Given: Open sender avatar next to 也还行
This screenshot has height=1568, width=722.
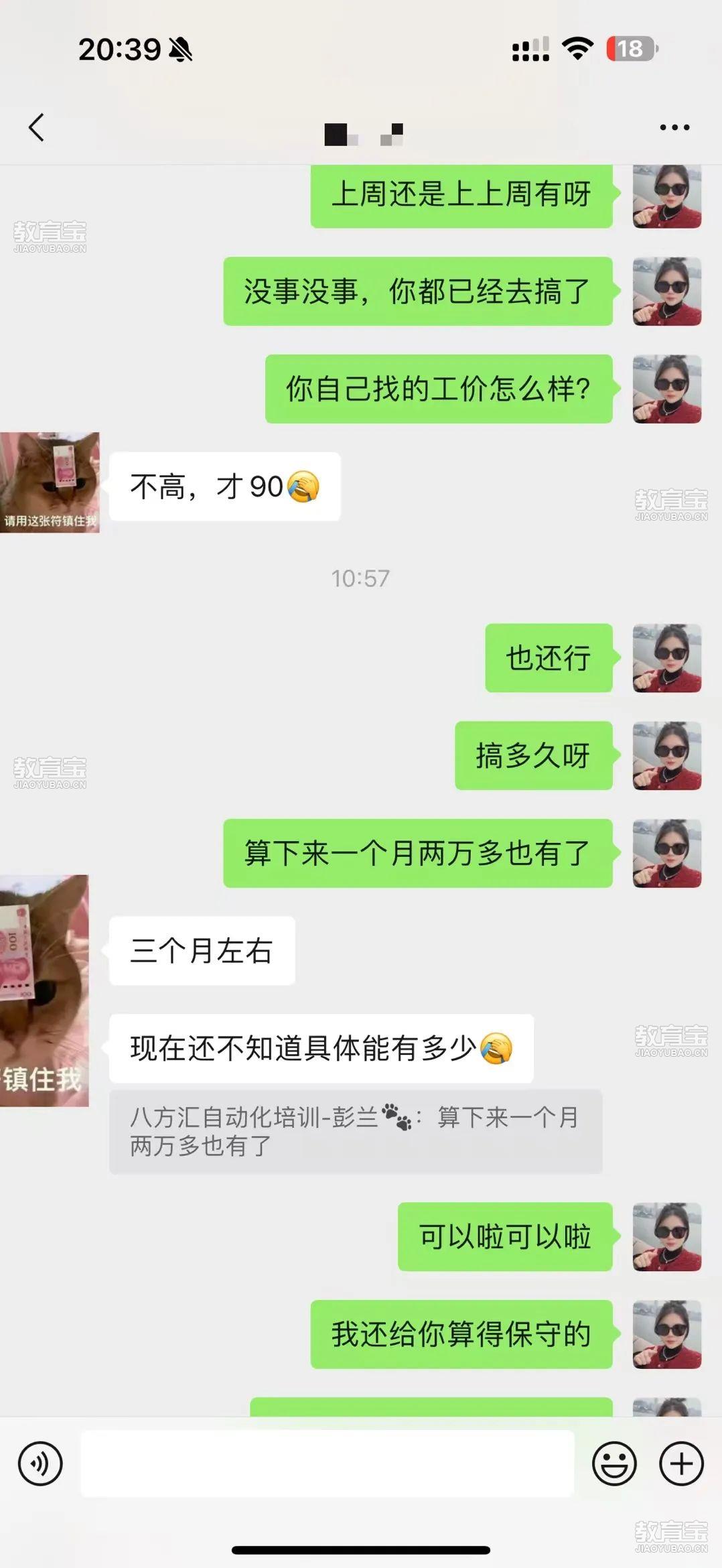Looking at the screenshot, I should [666, 658].
